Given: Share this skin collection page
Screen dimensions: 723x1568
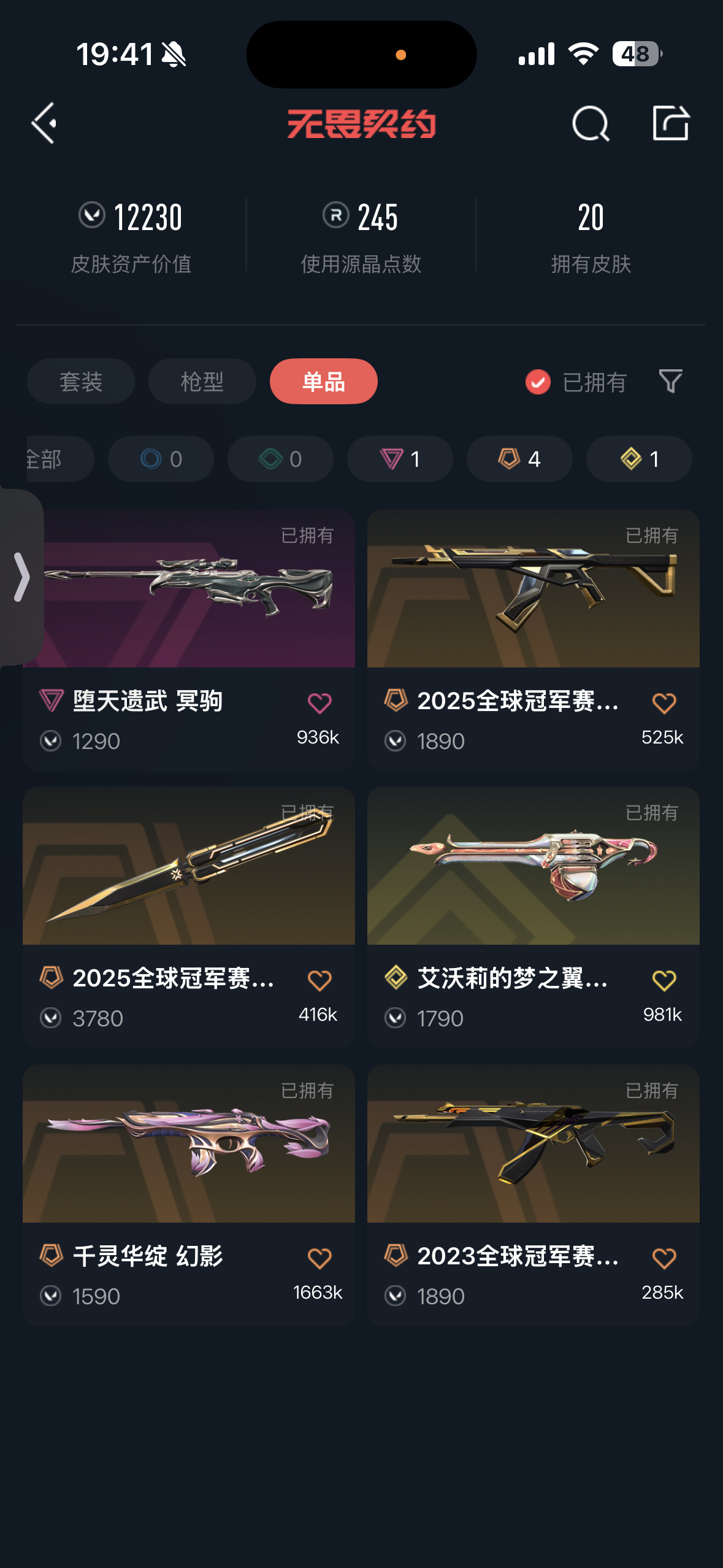Looking at the screenshot, I should [x=670, y=123].
